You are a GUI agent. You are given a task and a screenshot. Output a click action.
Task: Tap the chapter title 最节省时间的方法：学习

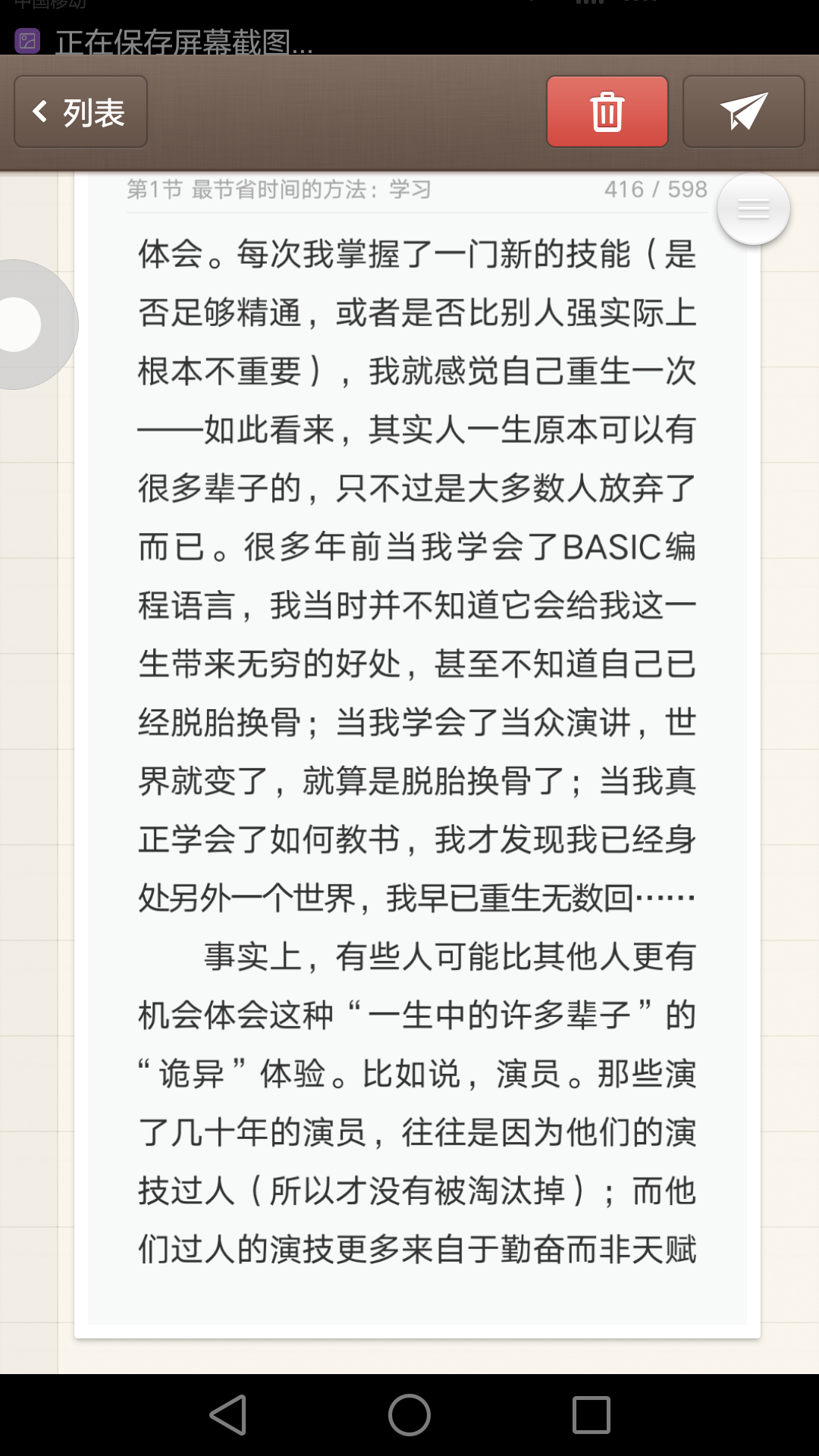coord(277,191)
